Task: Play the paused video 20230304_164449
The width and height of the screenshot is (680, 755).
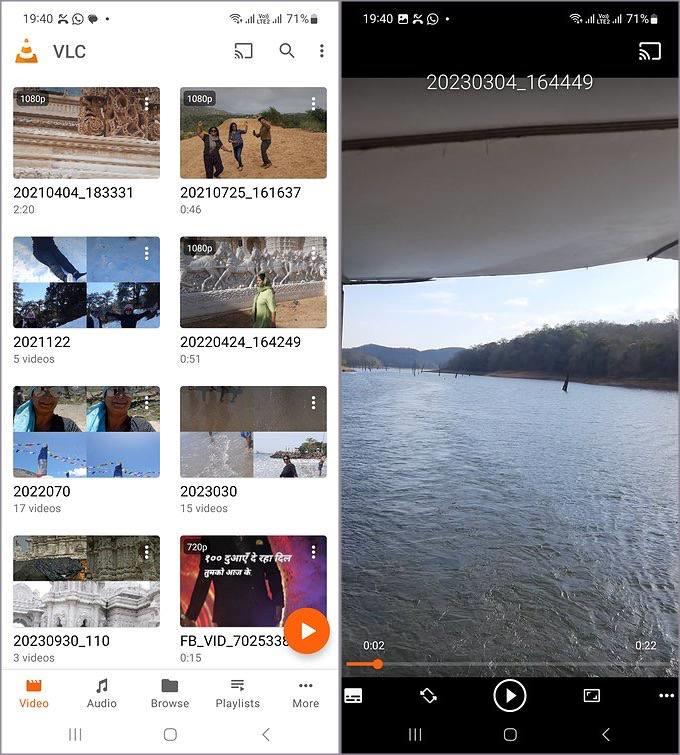Action: click(x=510, y=695)
